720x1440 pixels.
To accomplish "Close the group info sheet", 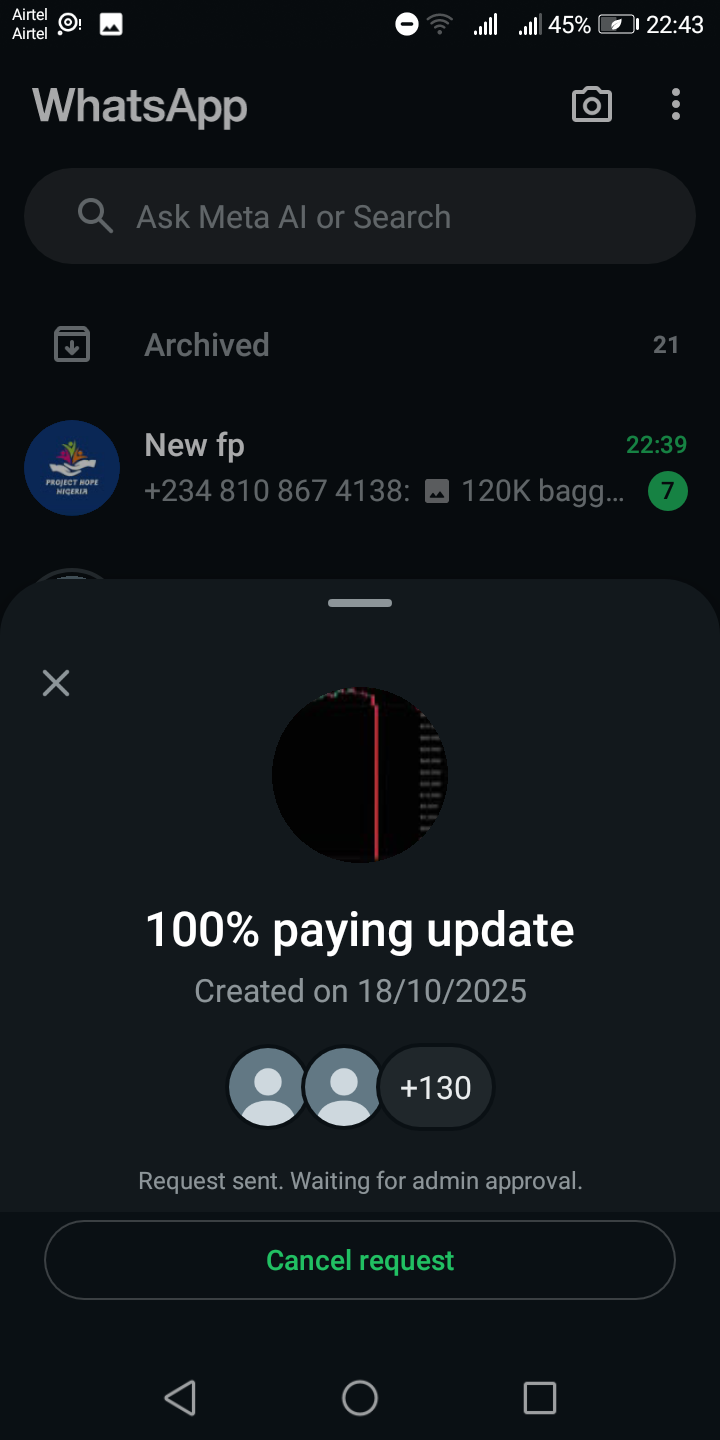I will click(x=56, y=683).
